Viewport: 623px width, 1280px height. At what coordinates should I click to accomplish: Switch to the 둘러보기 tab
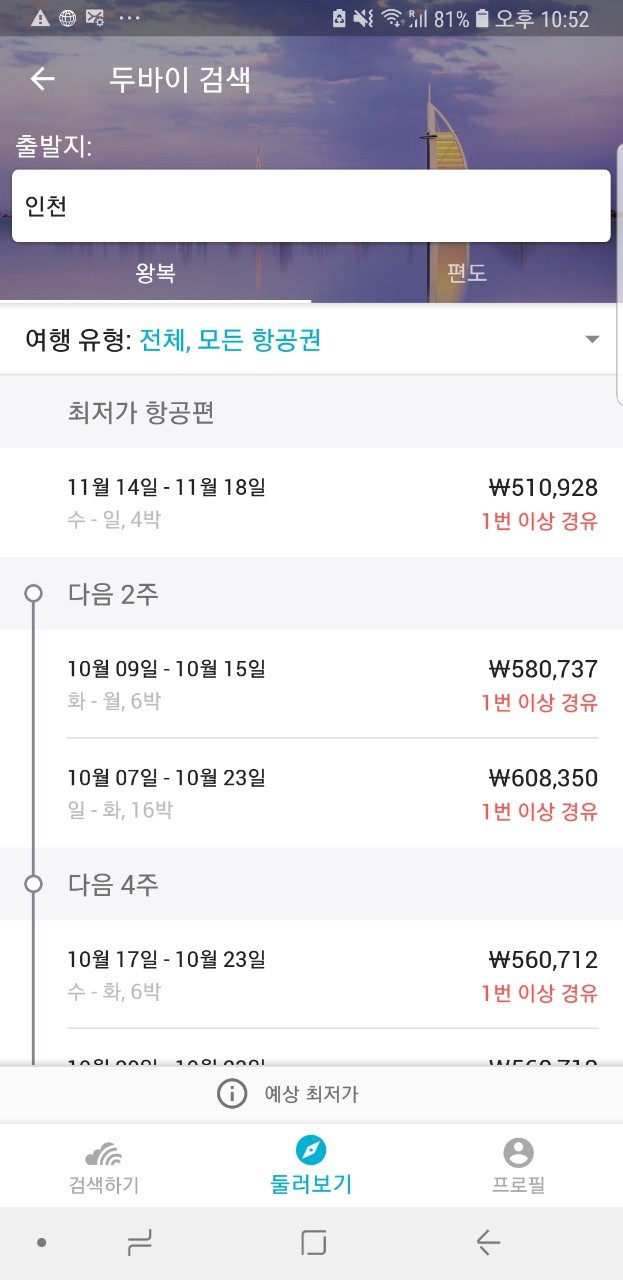click(311, 1167)
